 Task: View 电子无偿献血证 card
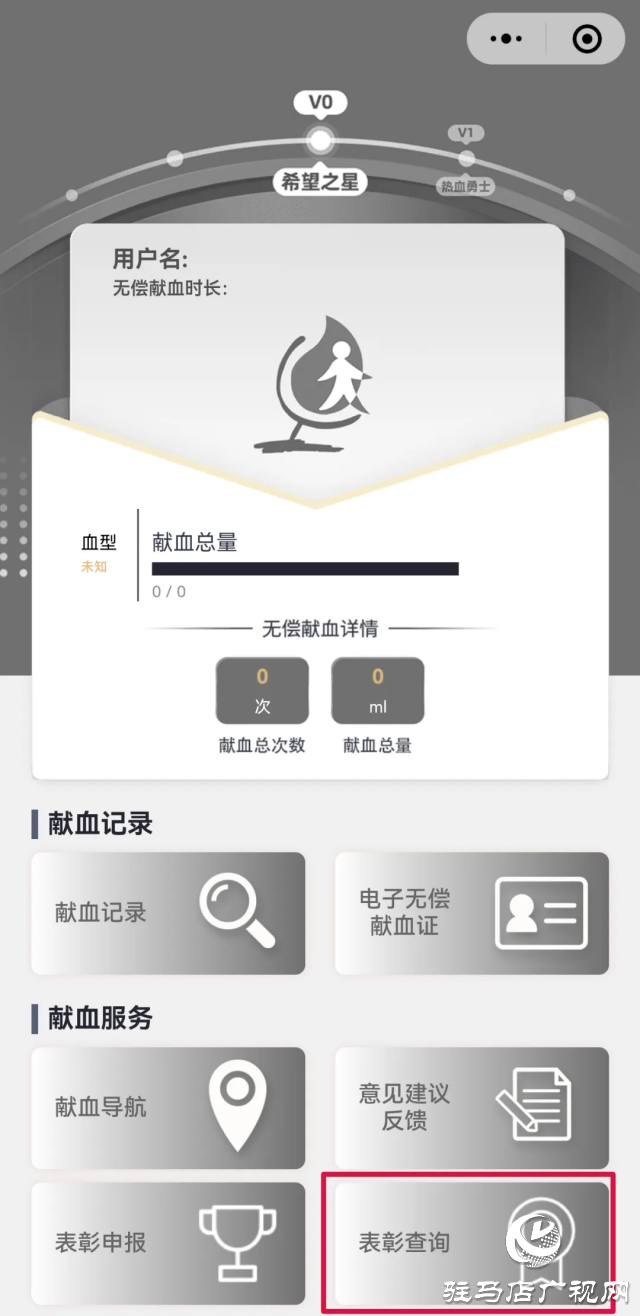[471, 913]
